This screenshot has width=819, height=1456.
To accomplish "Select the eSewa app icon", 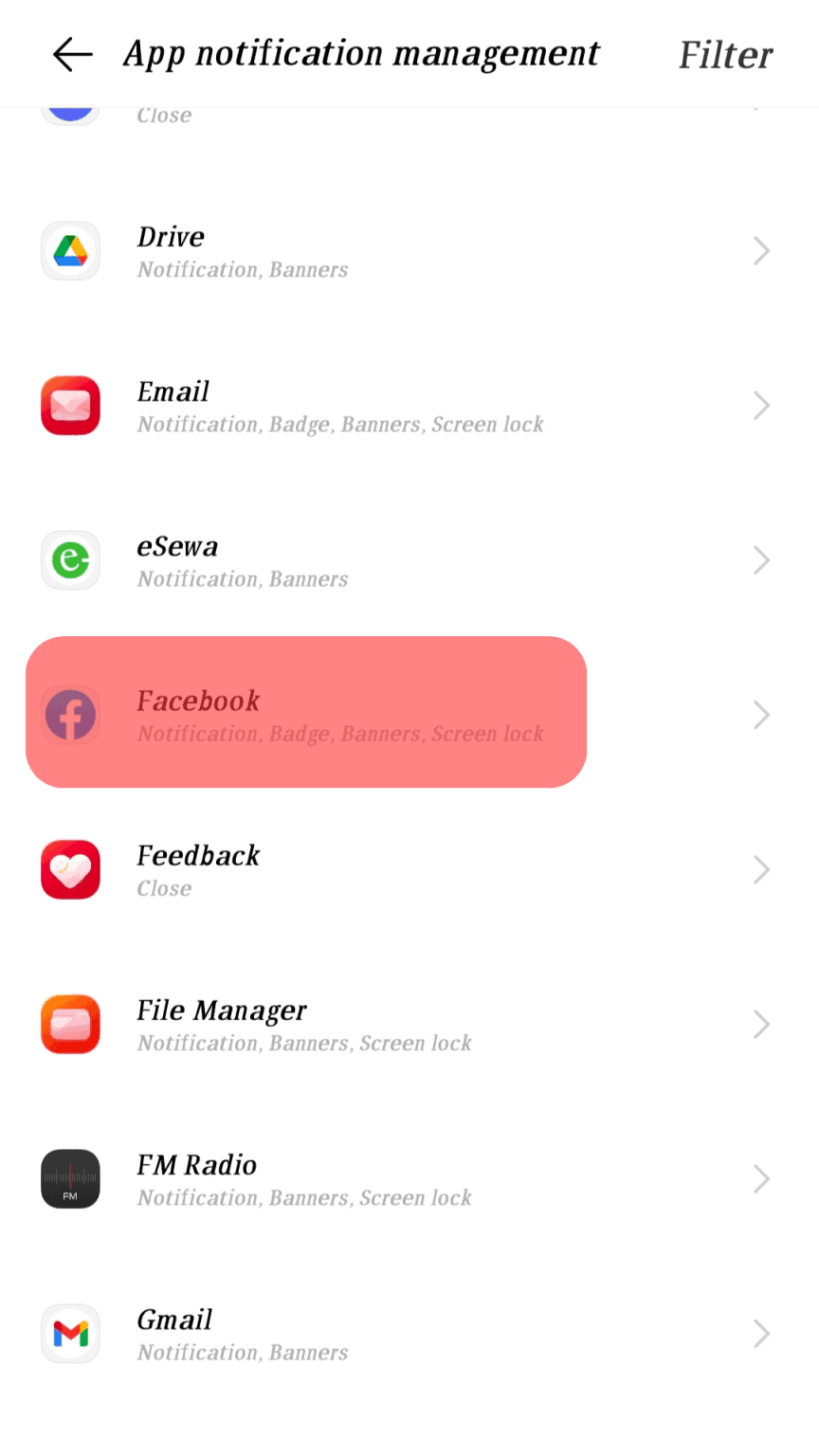I will pos(70,560).
